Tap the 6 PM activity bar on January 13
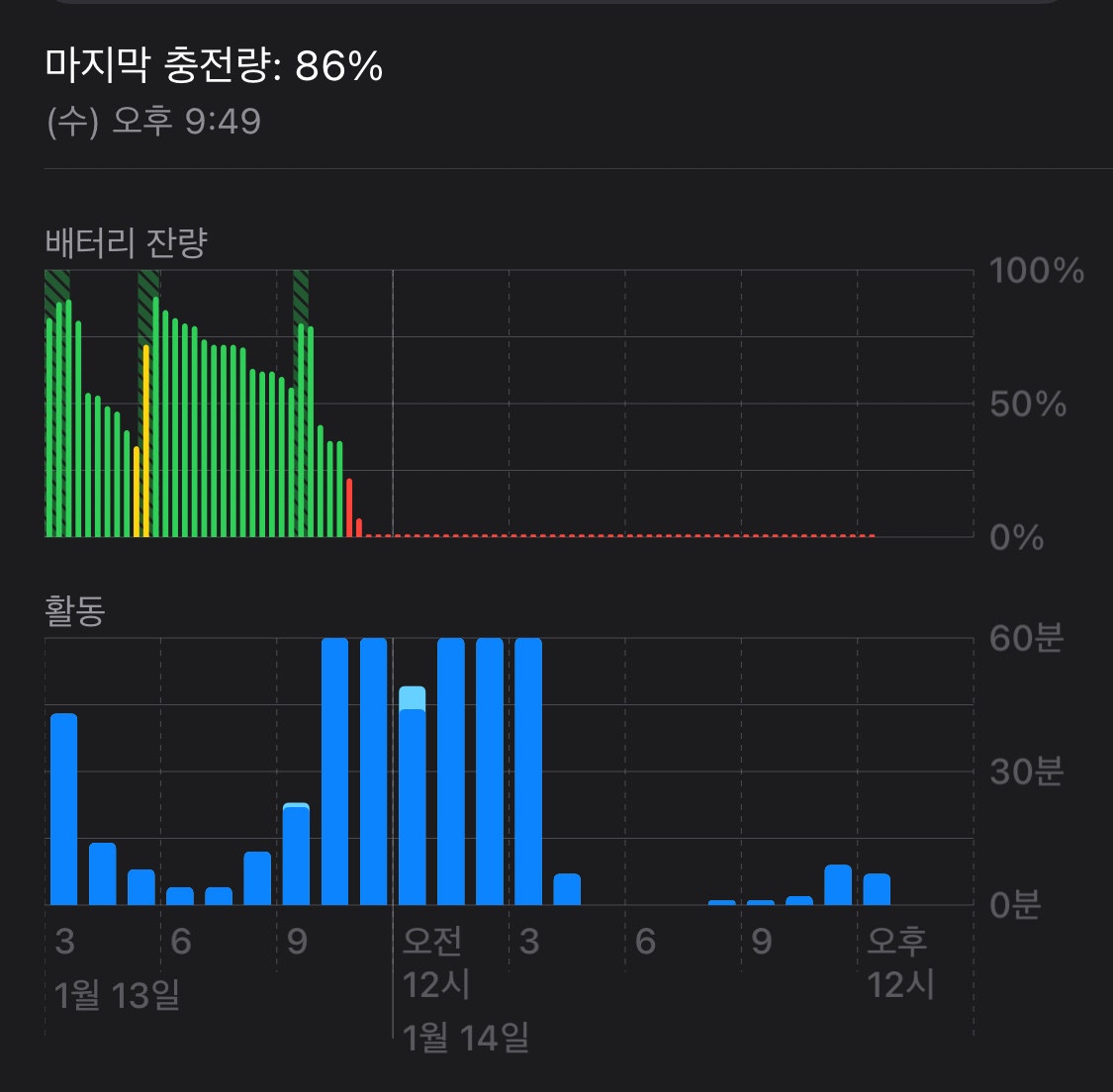Viewport: 1113px width, 1092px height. tap(180, 895)
